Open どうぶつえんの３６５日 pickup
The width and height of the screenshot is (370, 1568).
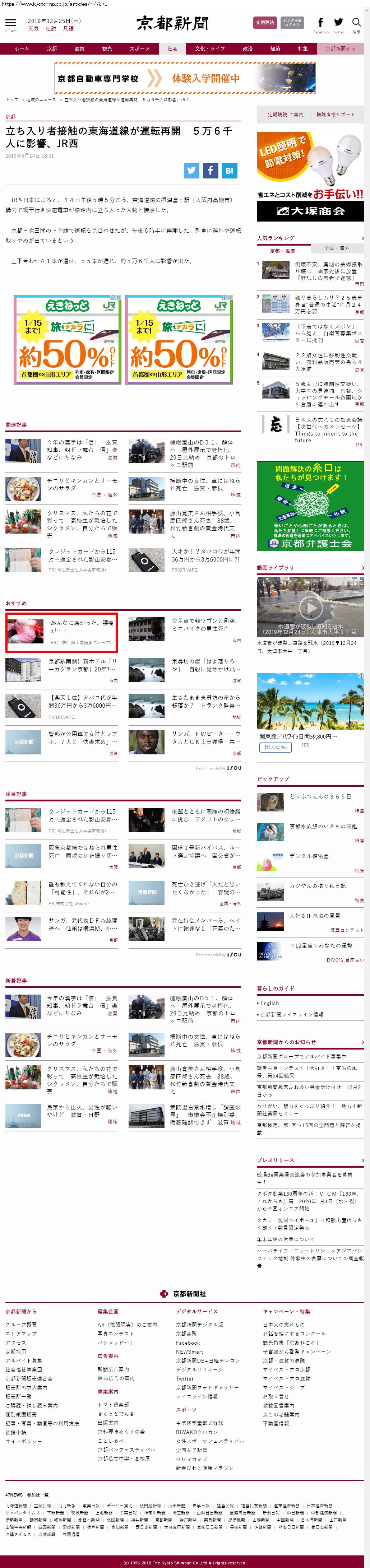[x=319, y=796]
